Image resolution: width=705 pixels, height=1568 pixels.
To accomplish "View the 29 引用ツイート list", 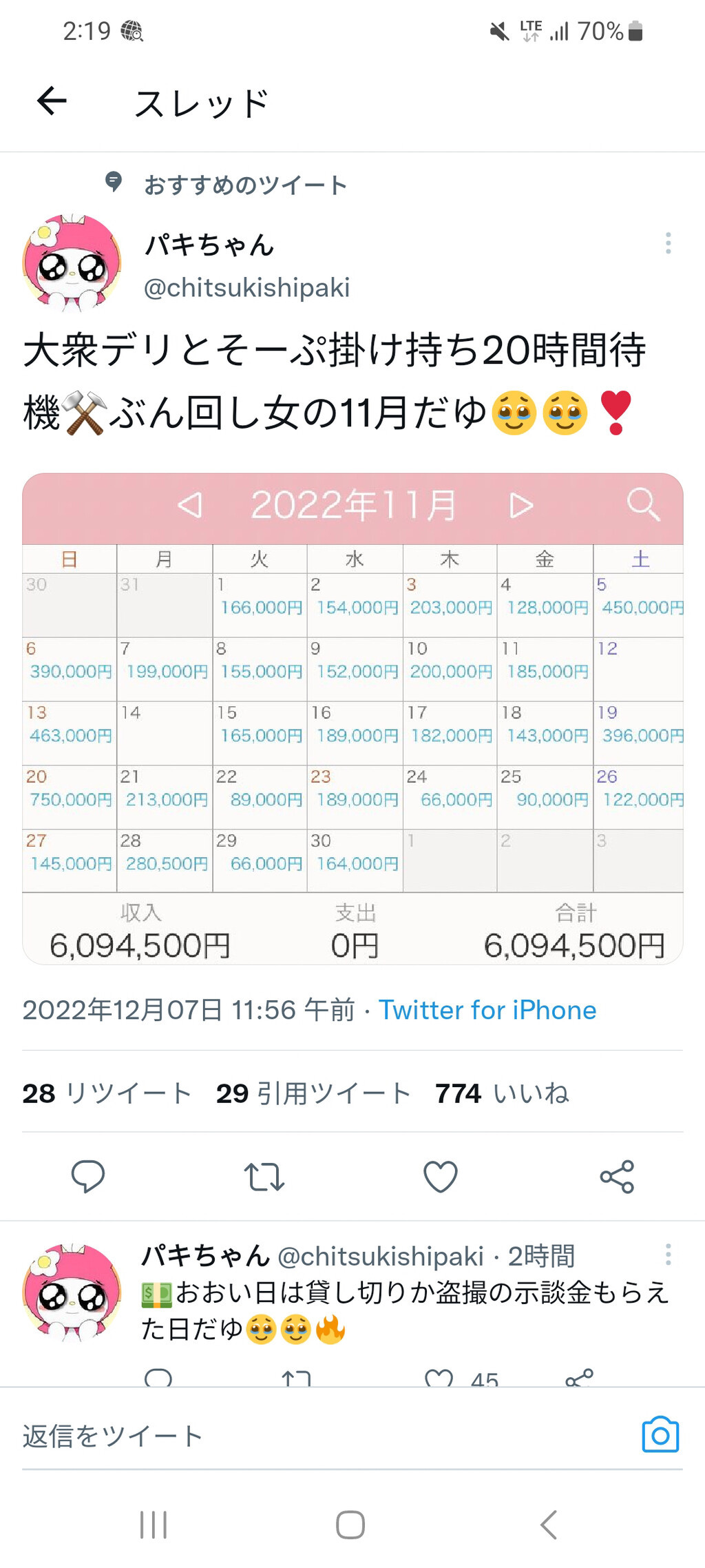I will coord(313,1093).
